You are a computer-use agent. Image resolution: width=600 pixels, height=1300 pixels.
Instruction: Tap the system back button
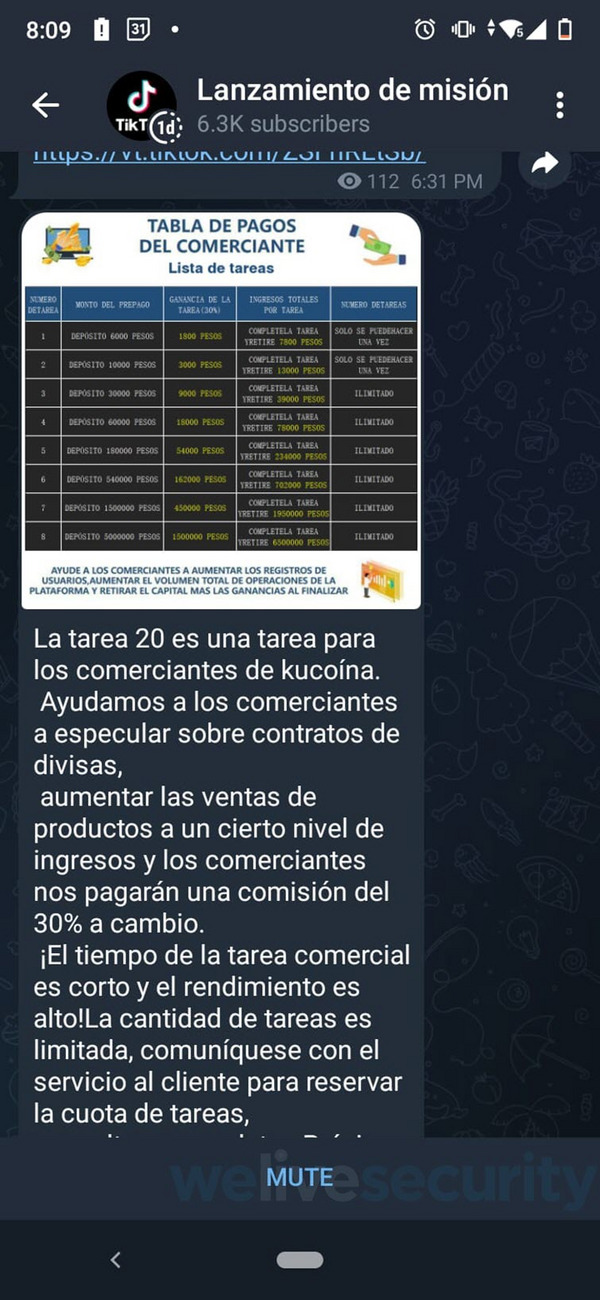tap(116, 1260)
